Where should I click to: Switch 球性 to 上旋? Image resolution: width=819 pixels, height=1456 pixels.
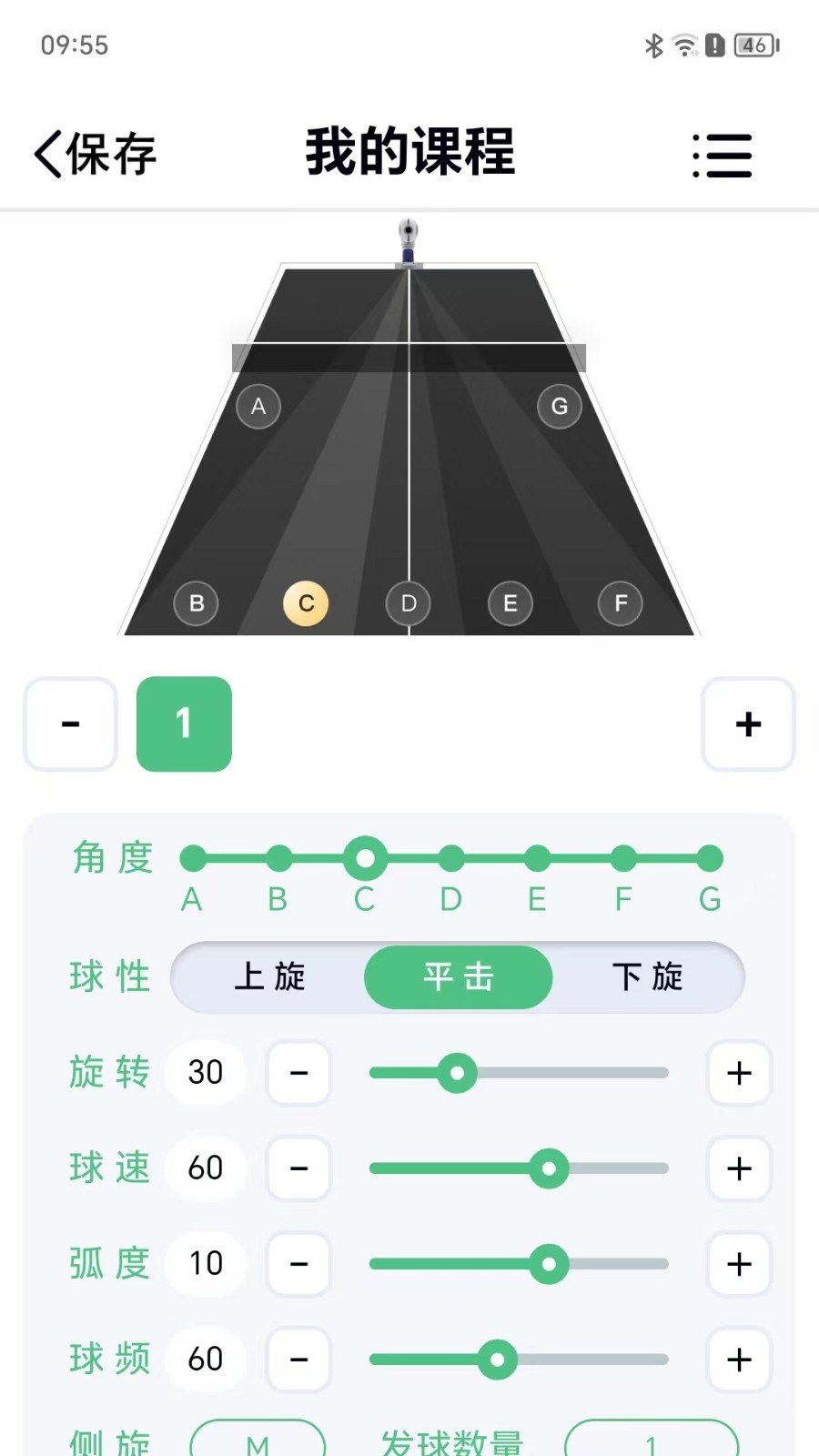pyautogui.click(x=269, y=977)
